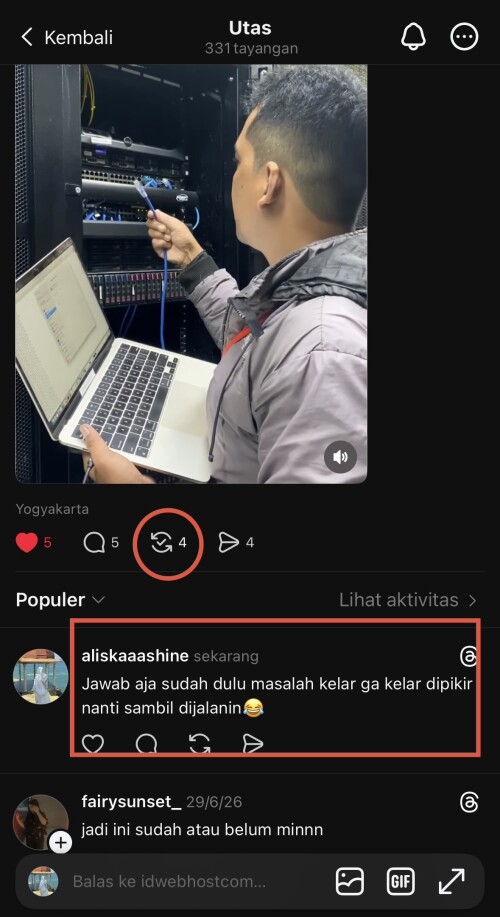Tap the reply field Balas ke idwebhostcom

(x=170, y=881)
